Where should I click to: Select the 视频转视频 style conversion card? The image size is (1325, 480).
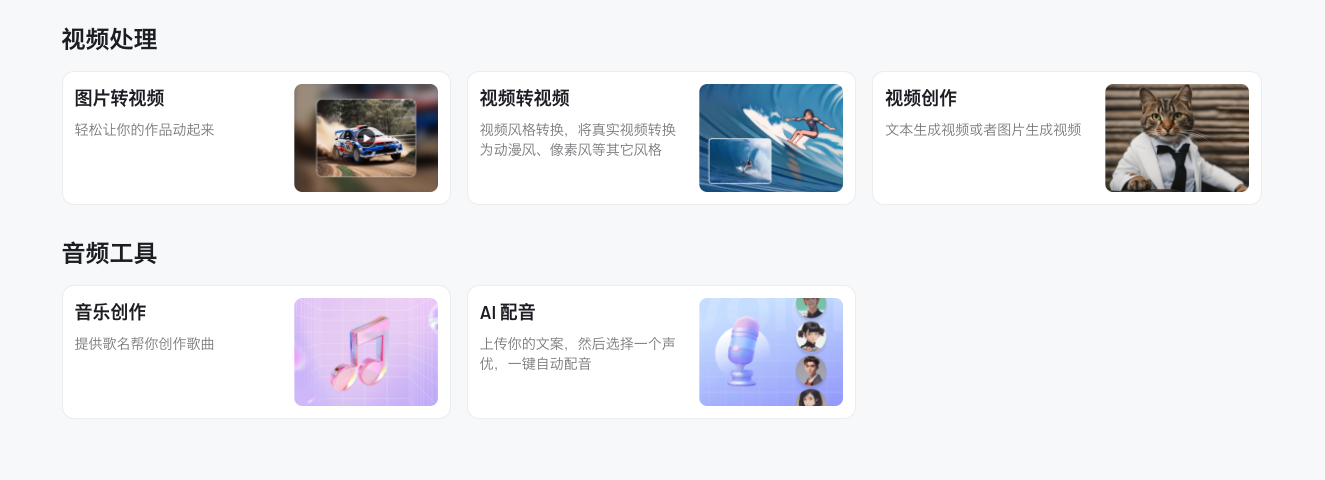point(661,138)
